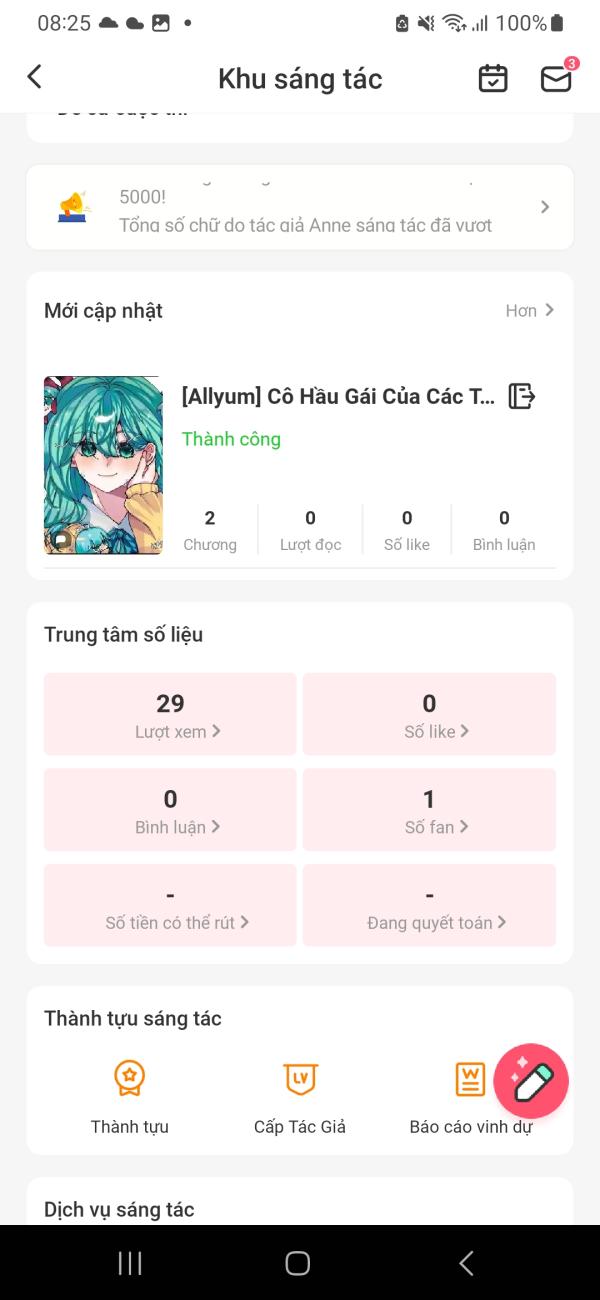
Task: Check Số tiền có thể rút
Action: (x=170, y=905)
